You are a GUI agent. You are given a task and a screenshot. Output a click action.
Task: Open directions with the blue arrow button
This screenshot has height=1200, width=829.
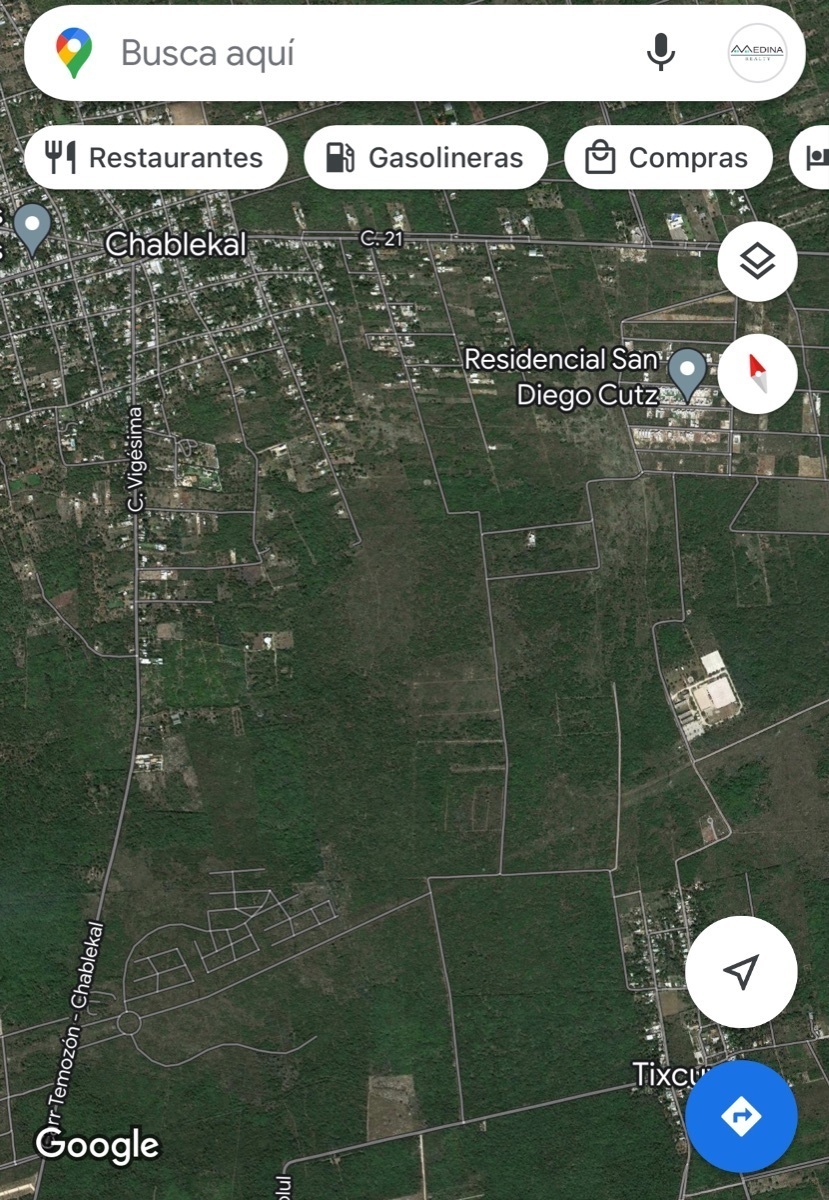741,1116
